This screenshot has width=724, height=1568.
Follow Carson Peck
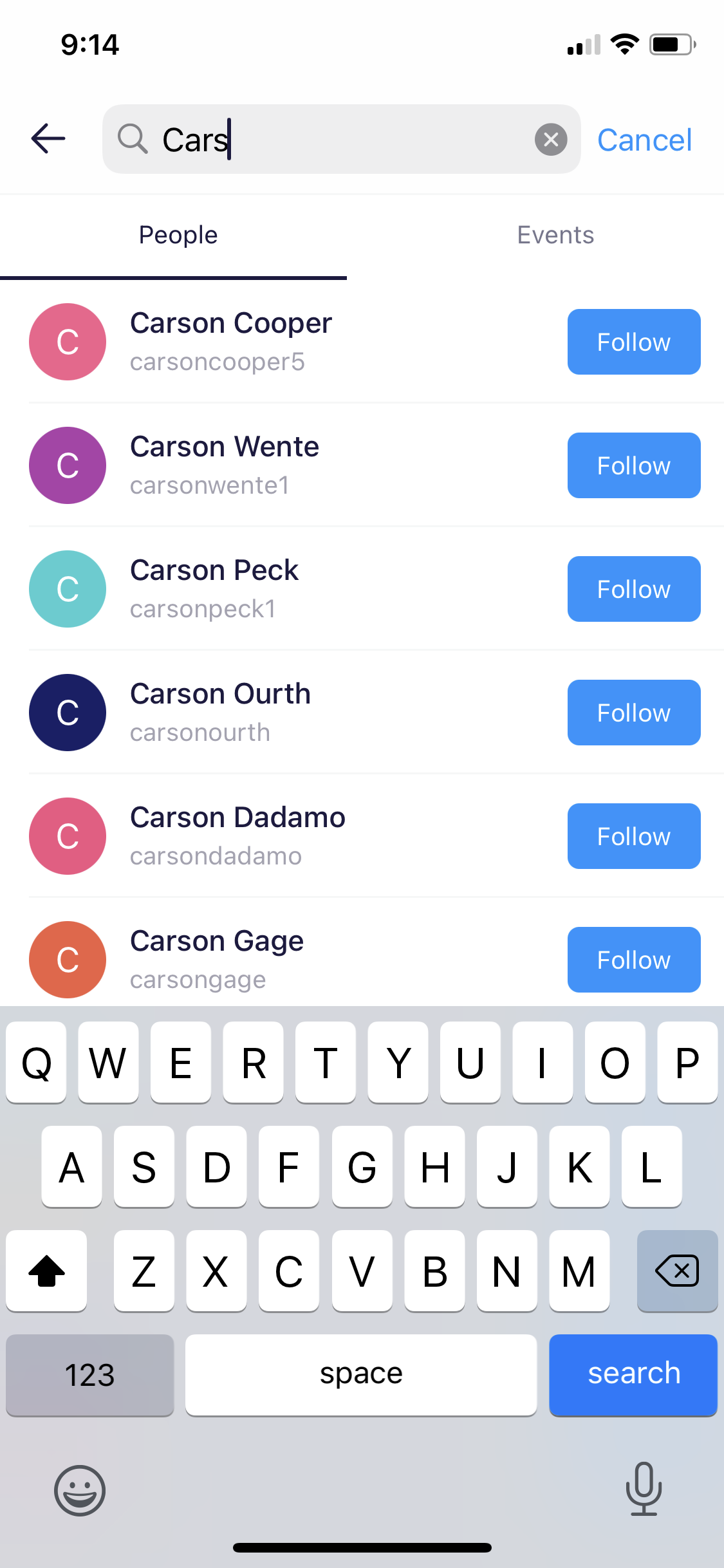pos(633,589)
